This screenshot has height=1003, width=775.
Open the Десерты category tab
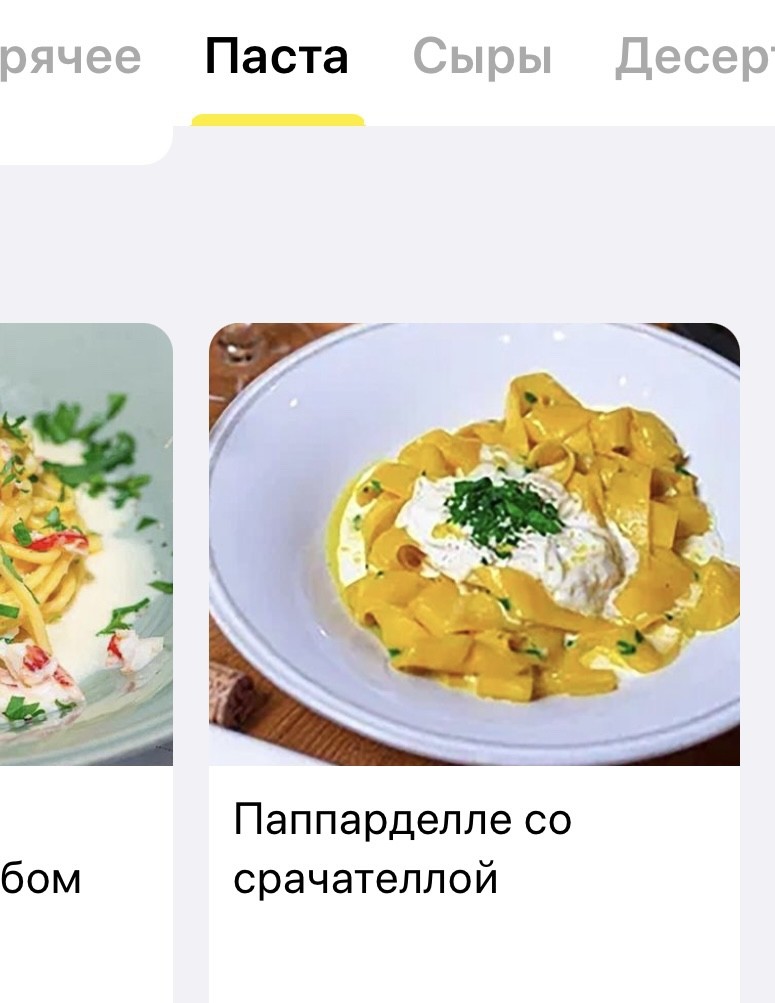click(694, 57)
